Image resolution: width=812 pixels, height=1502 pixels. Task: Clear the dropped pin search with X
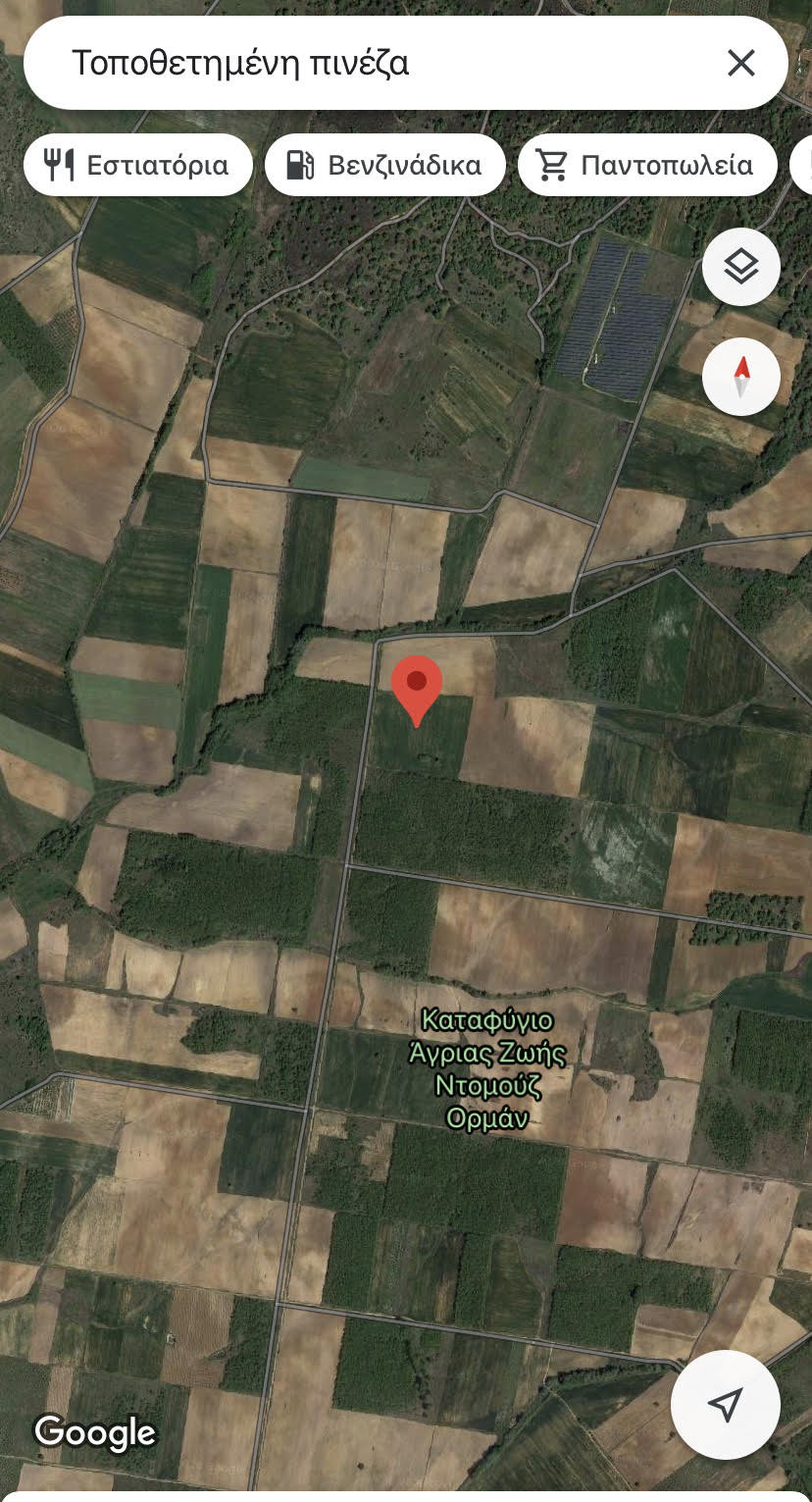click(x=740, y=64)
